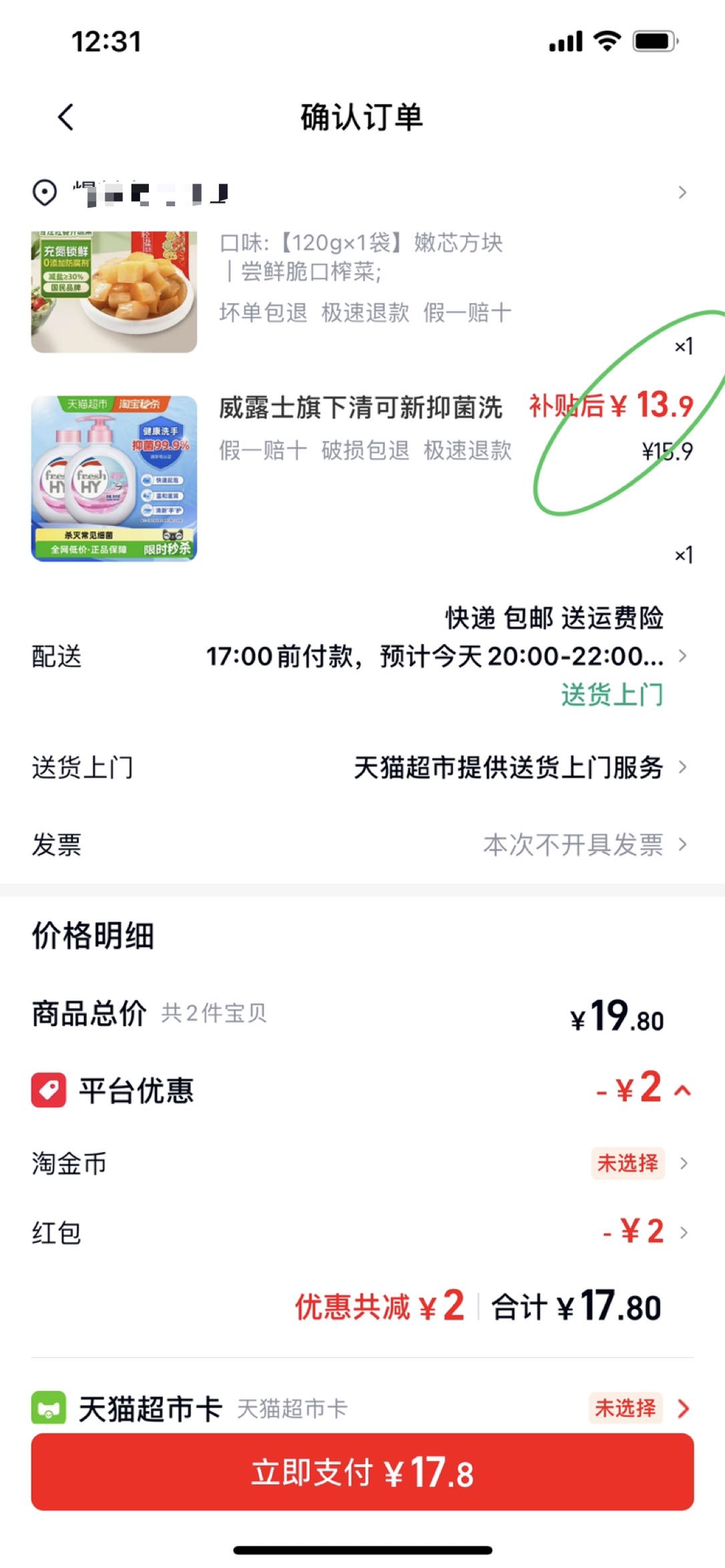Screen dimensions: 725x1568
Task: Open the 威露士 hand wash product image
Action: coord(114,479)
